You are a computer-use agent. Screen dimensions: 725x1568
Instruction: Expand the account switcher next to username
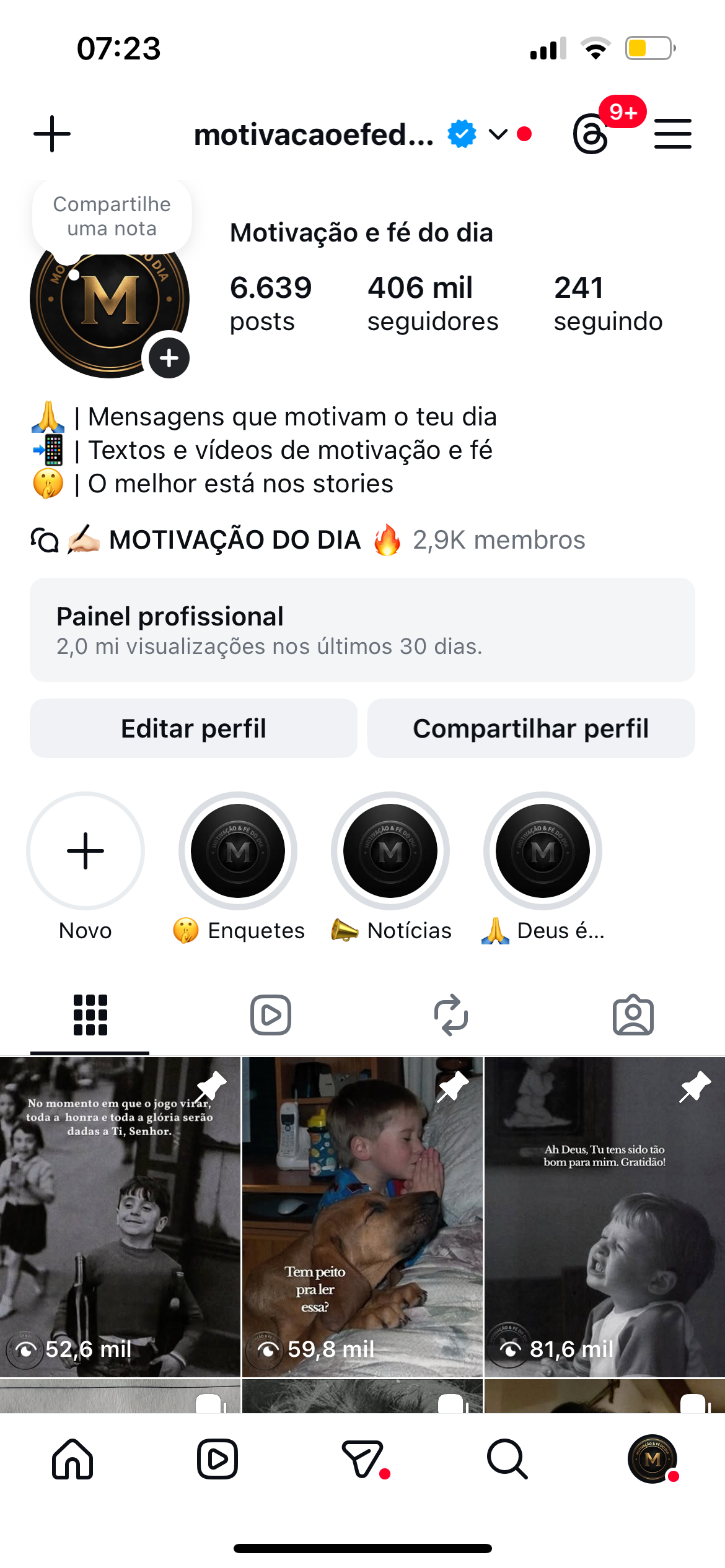(x=498, y=134)
